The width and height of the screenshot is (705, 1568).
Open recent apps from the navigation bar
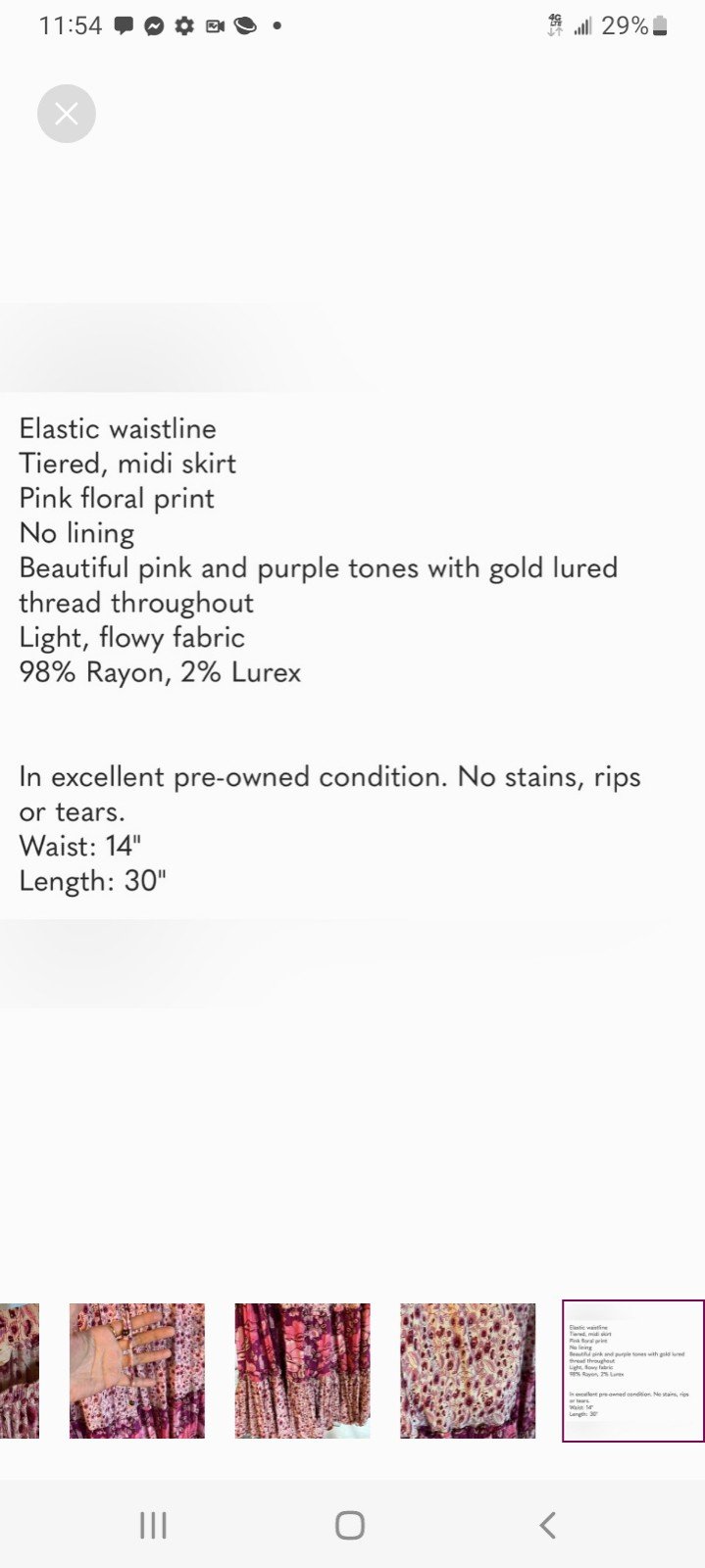(x=153, y=1525)
